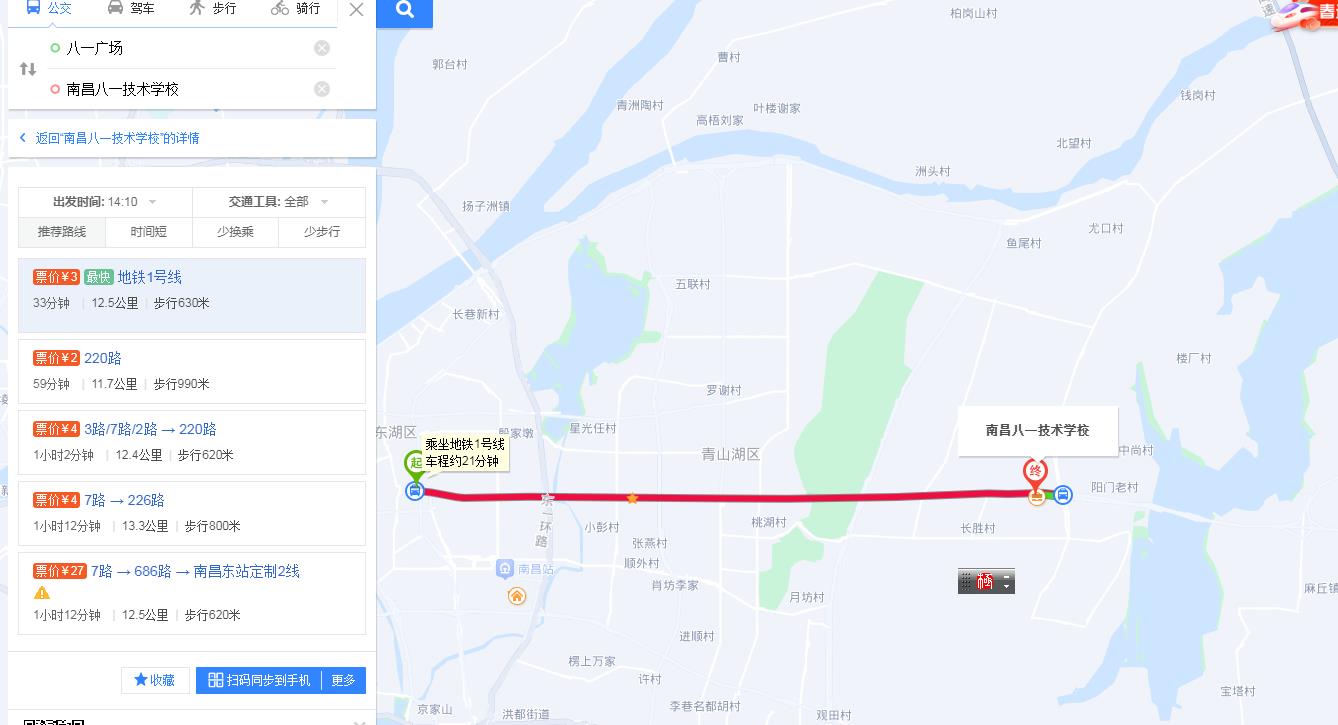Open the 交通工具 全部 dropdown

(x=278, y=202)
